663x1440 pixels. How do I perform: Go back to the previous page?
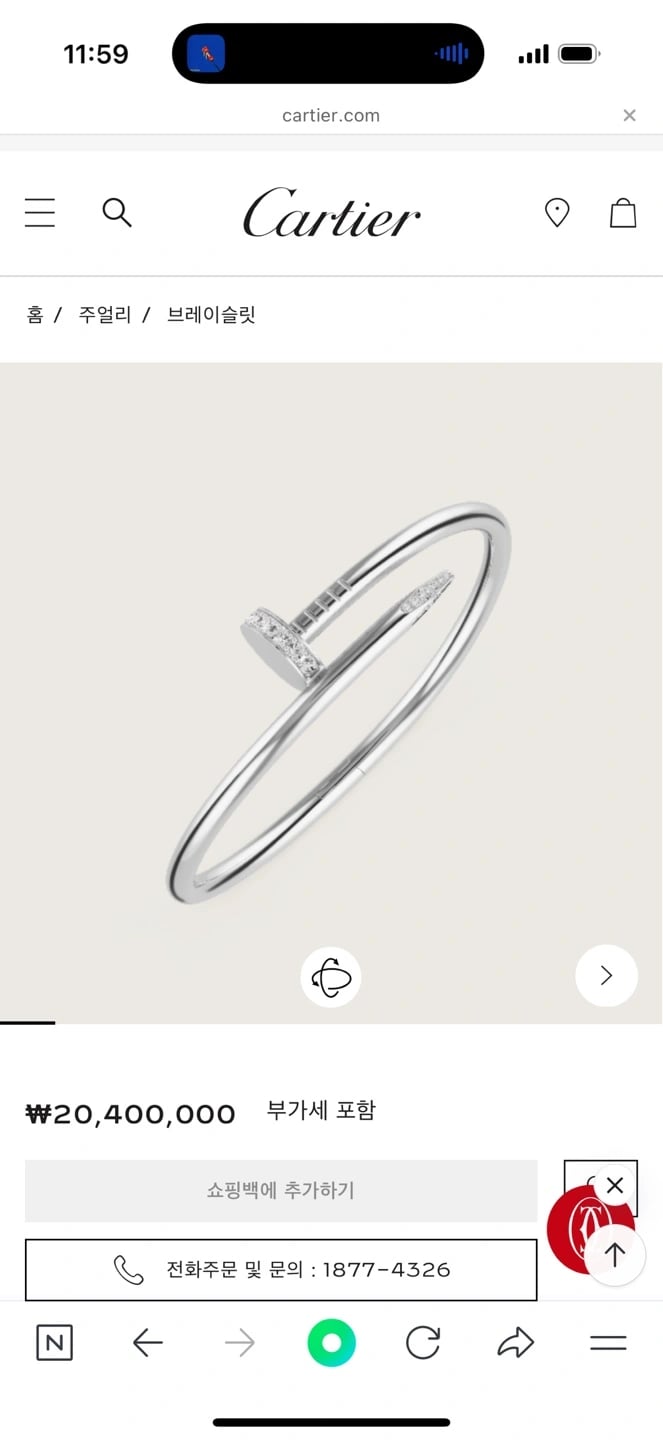pos(147,1343)
